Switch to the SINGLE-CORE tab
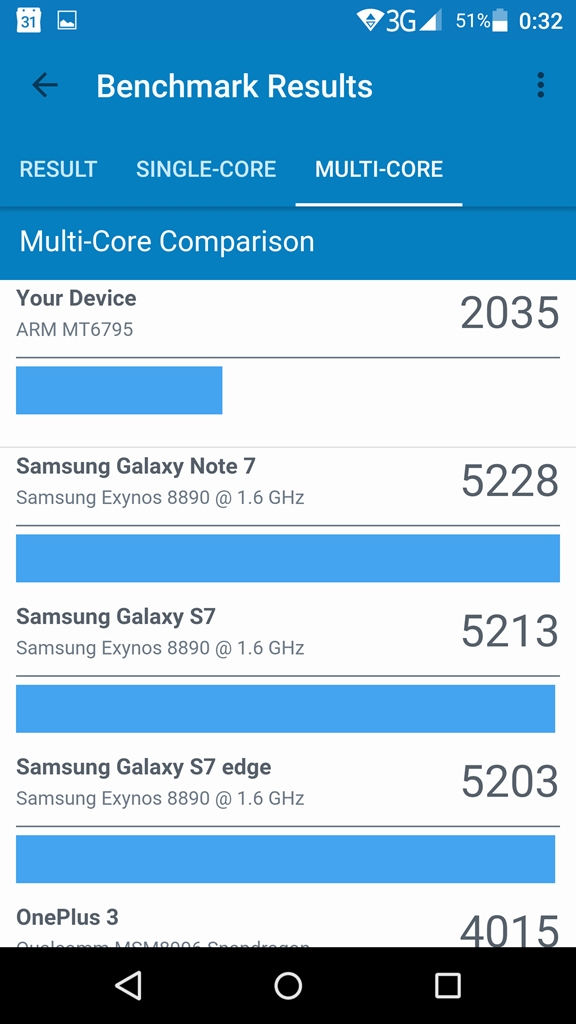This screenshot has height=1024, width=576. point(206,169)
